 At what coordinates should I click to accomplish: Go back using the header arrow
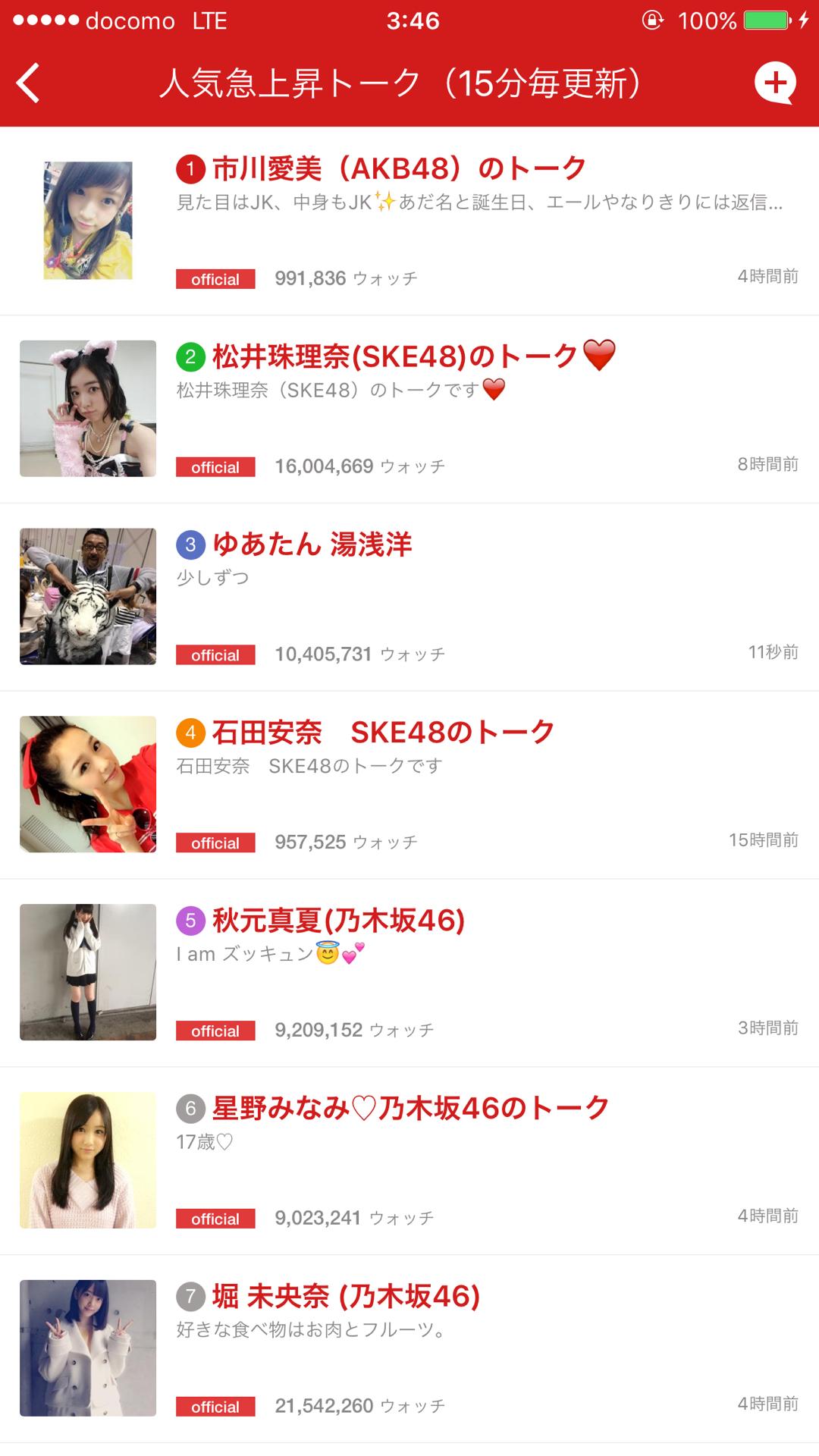29,83
